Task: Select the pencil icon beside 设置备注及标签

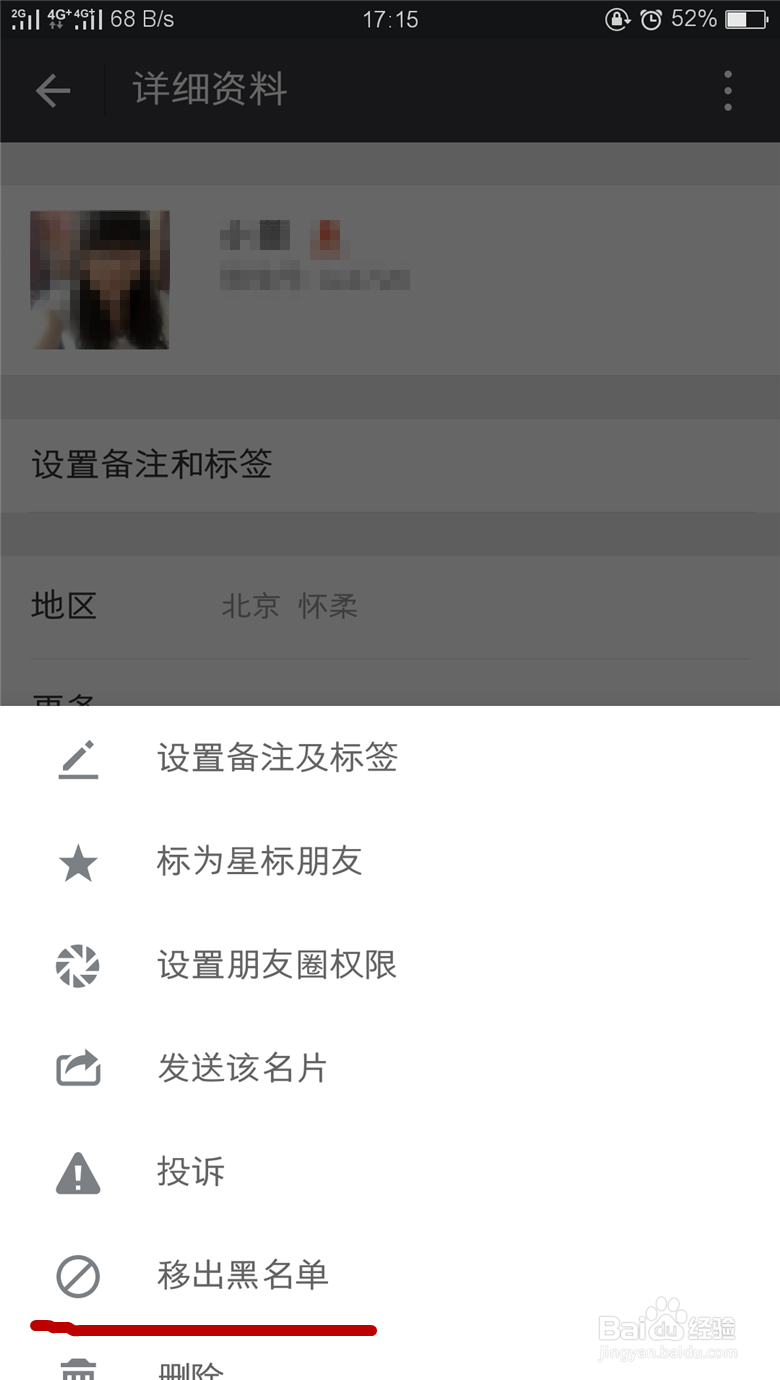Action: [78, 758]
